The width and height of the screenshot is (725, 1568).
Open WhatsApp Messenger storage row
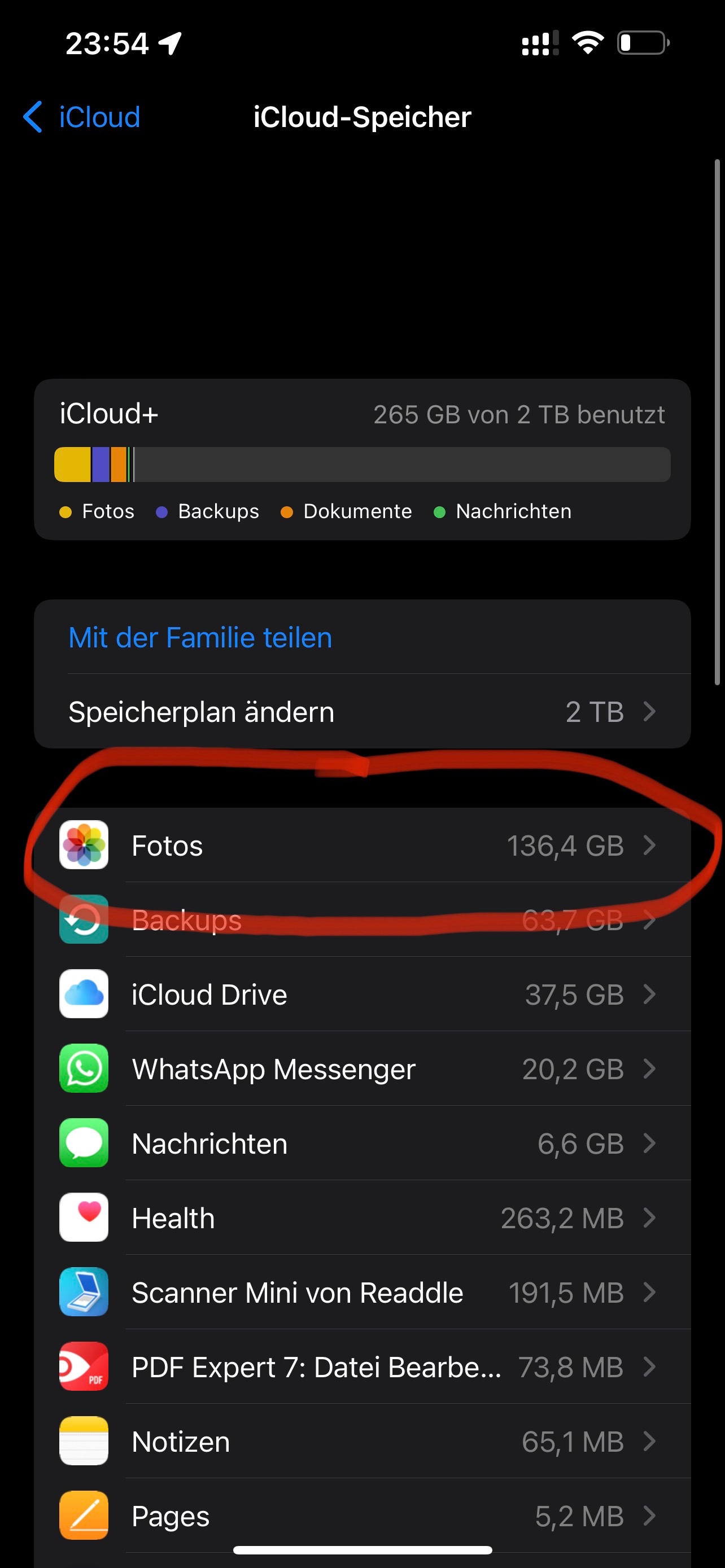[362, 1068]
